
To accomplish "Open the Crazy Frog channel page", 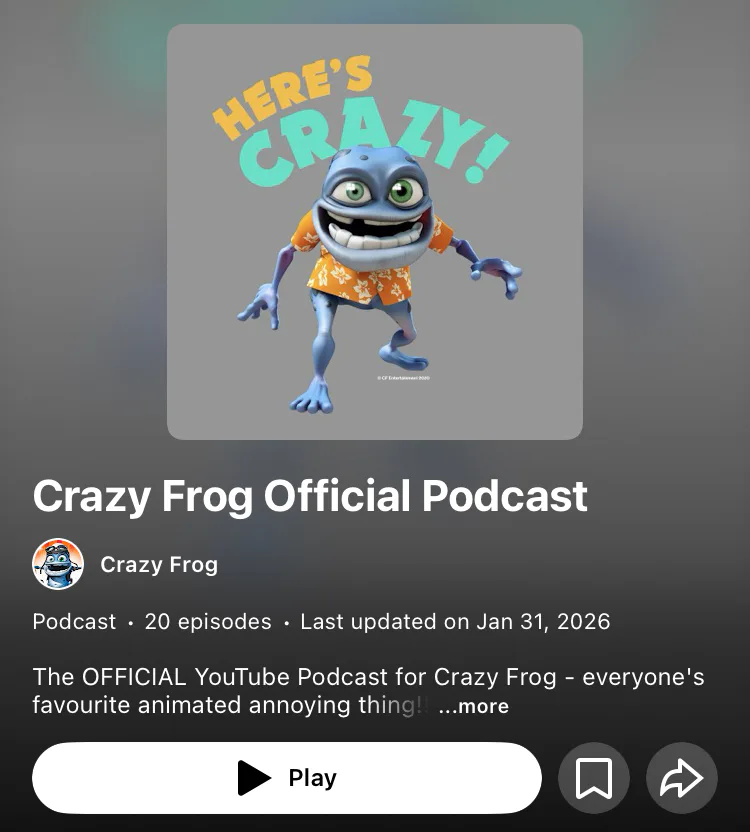I will coord(159,565).
